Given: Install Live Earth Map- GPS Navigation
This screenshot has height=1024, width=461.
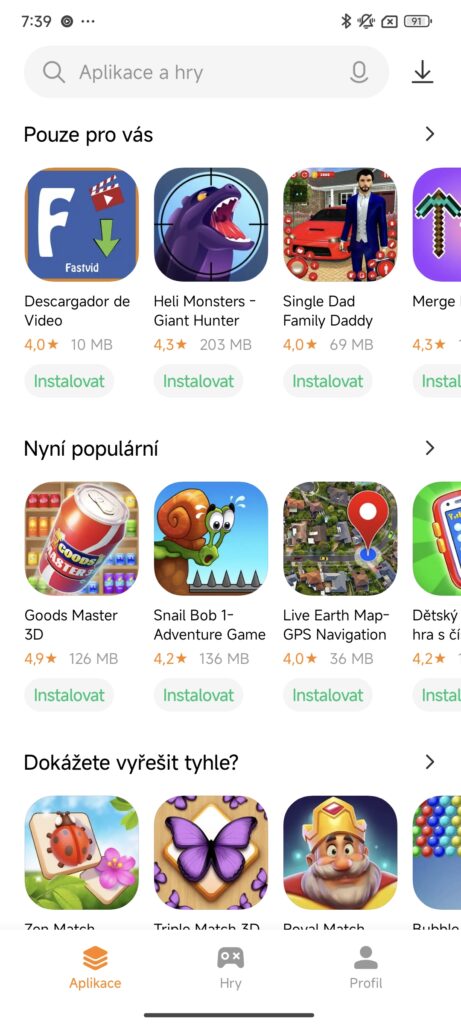Looking at the screenshot, I should (x=328, y=695).
